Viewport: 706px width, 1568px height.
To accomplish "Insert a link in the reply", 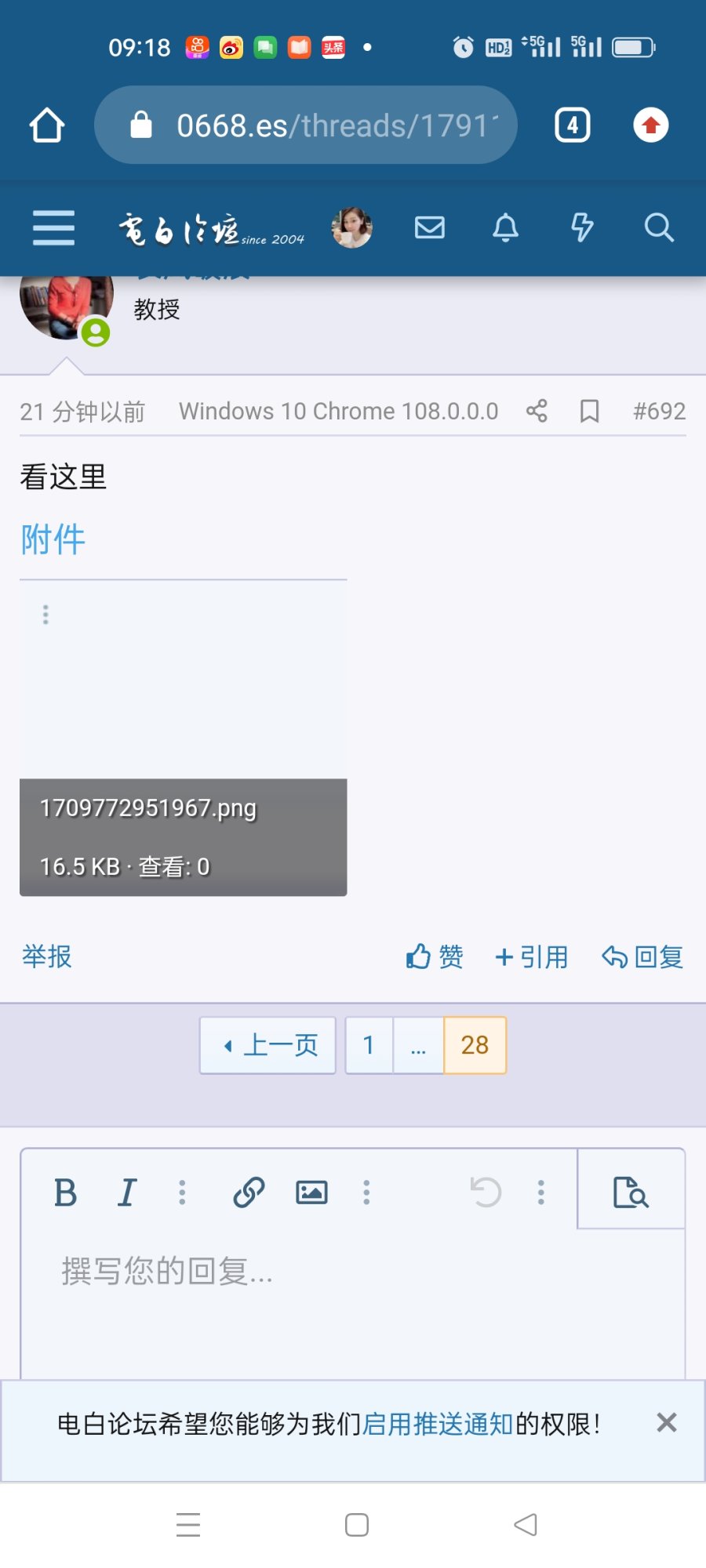I will (x=249, y=1192).
